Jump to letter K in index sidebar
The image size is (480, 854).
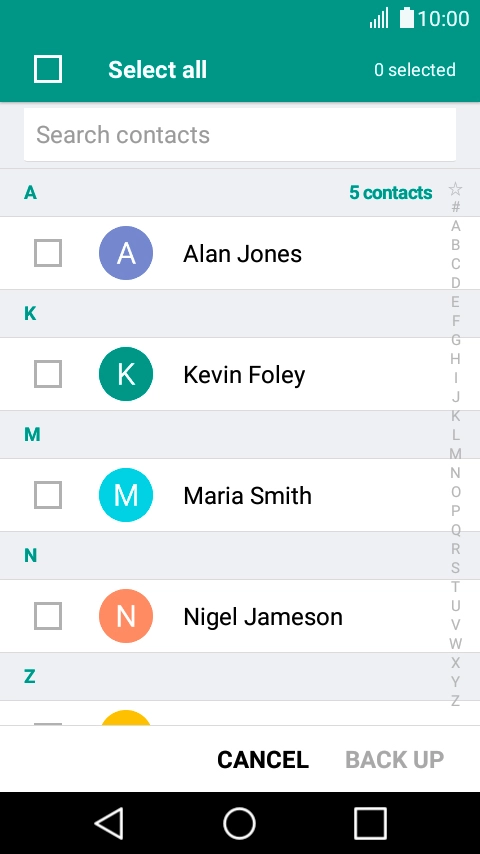click(455, 416)
